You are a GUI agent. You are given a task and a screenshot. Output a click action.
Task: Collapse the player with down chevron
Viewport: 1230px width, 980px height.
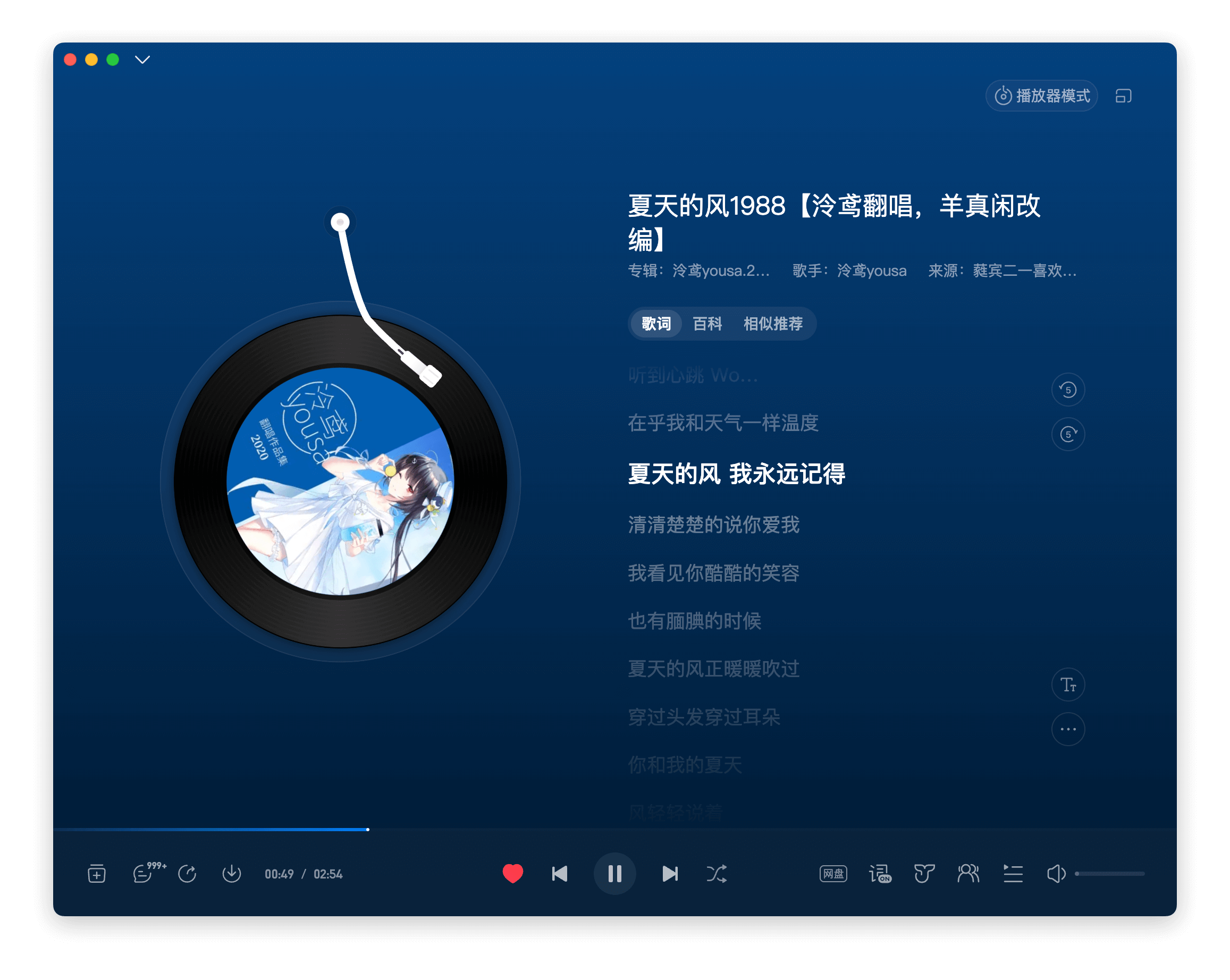(x=142, y=60)
